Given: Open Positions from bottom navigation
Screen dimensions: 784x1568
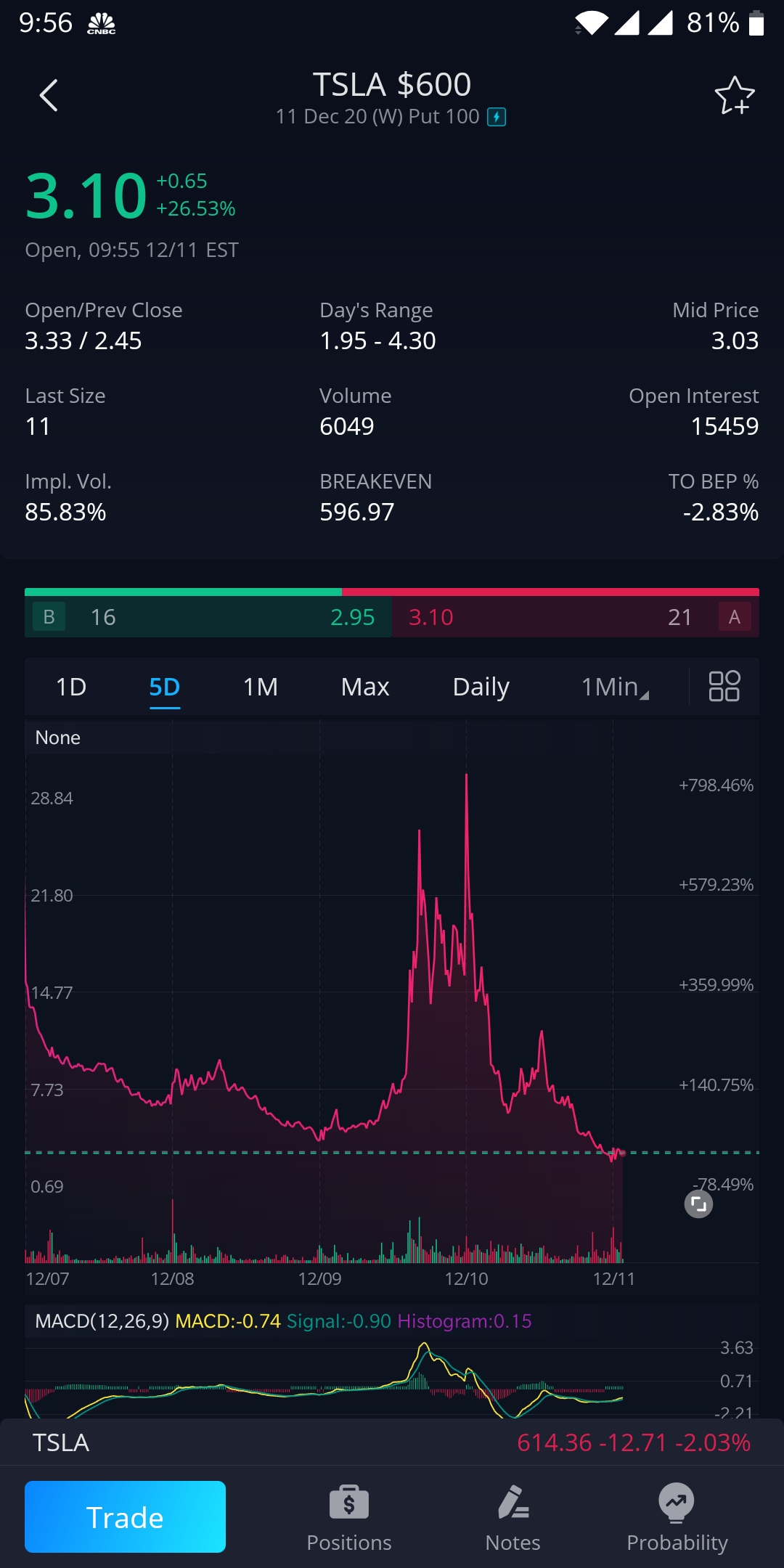Looking at the screenshot, I should [x=348, y=1517].
